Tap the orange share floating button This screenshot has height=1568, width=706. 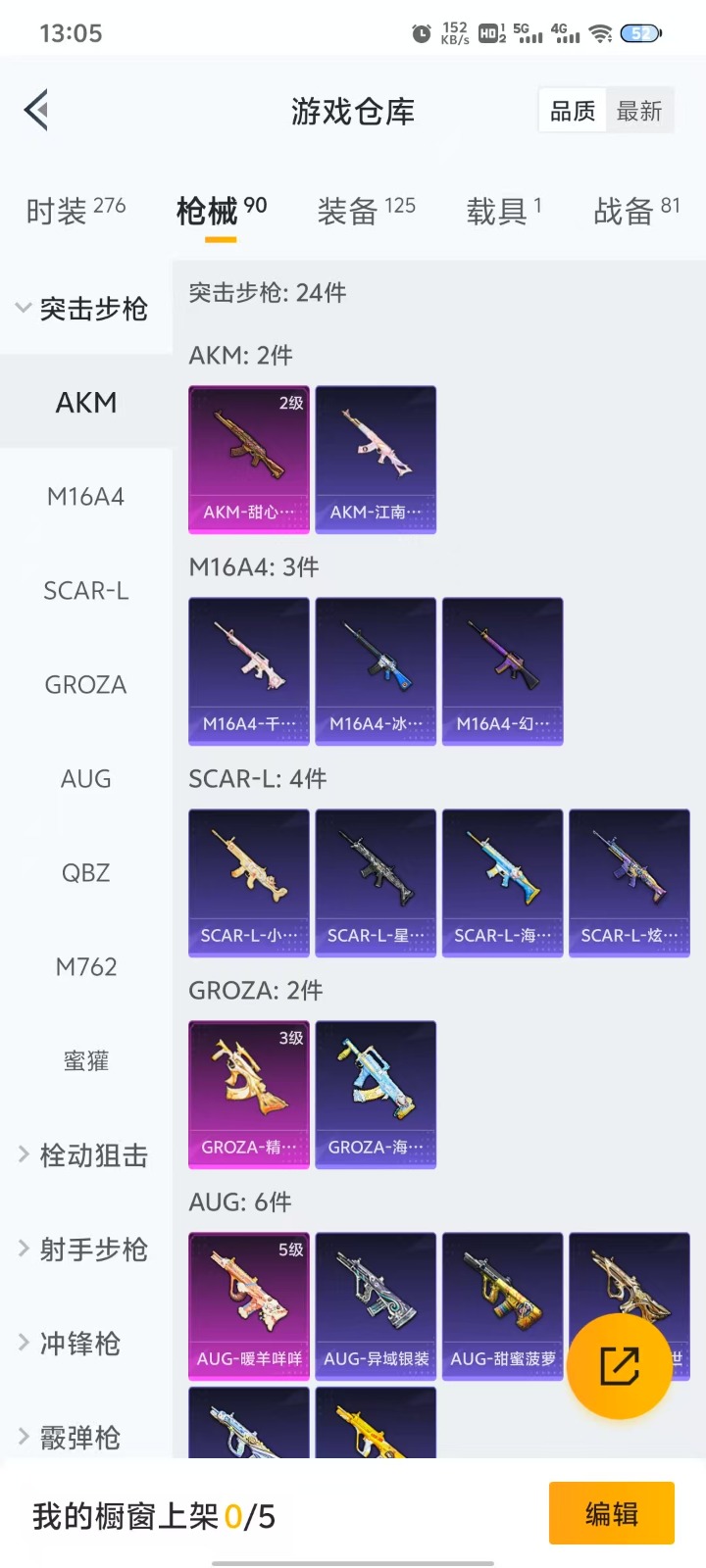pos(619,1366)
